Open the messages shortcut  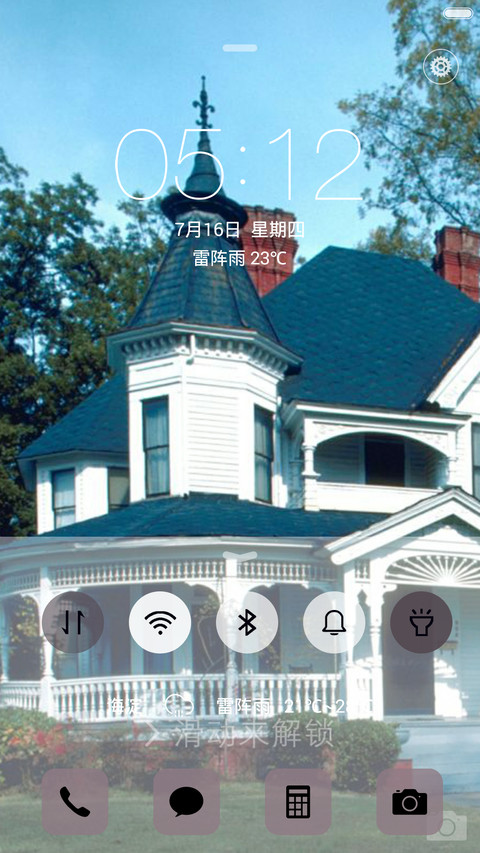click(187, 802)
